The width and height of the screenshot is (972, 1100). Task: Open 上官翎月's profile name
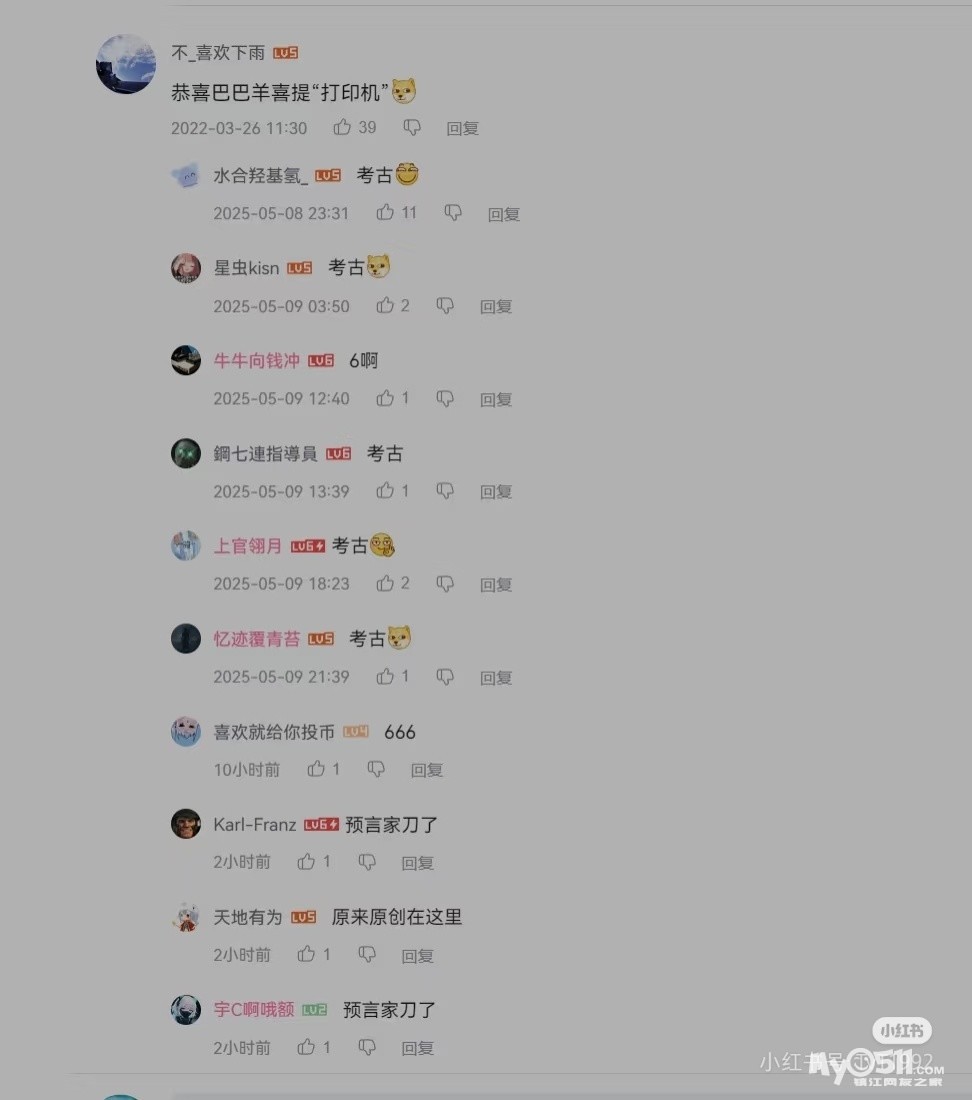pos(247,546)
